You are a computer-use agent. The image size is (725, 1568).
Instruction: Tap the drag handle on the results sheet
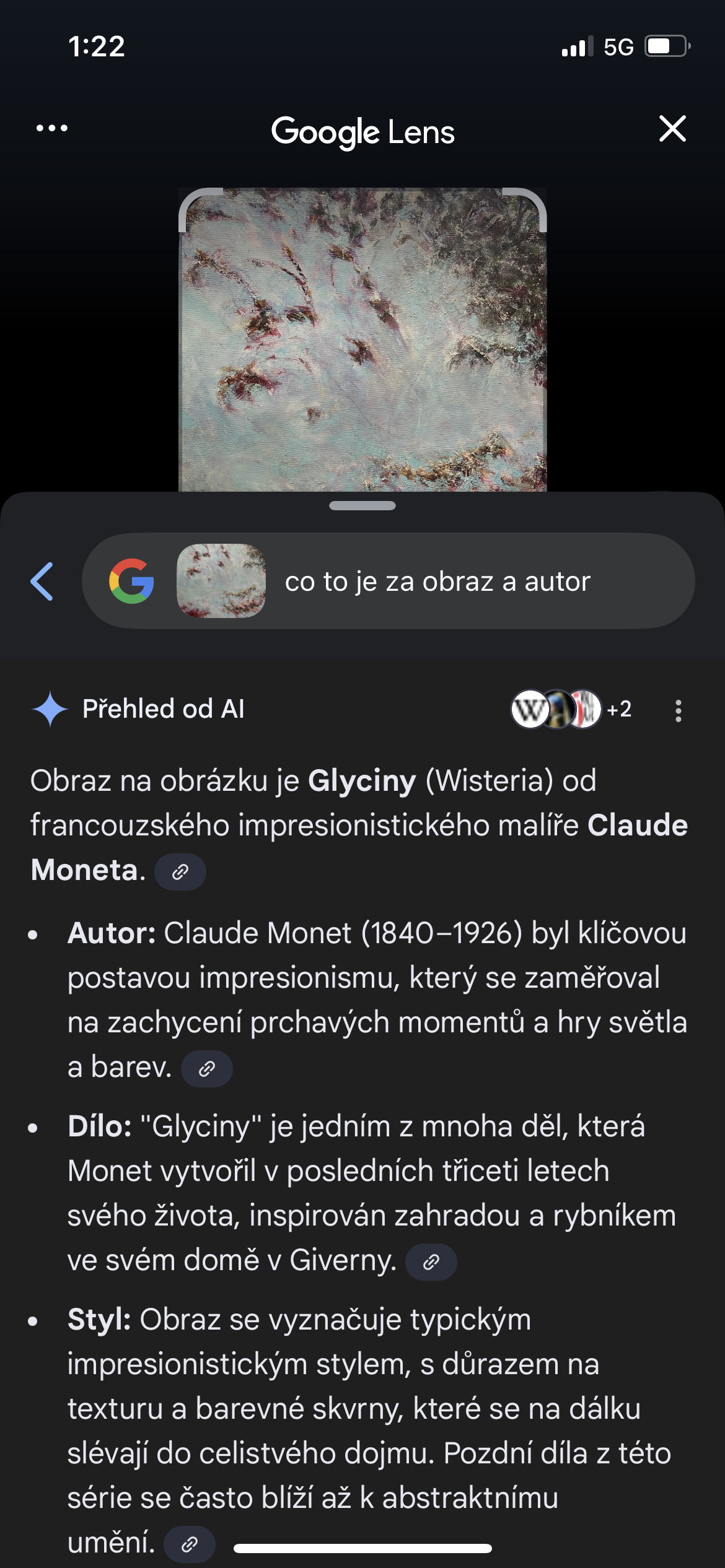362,505
